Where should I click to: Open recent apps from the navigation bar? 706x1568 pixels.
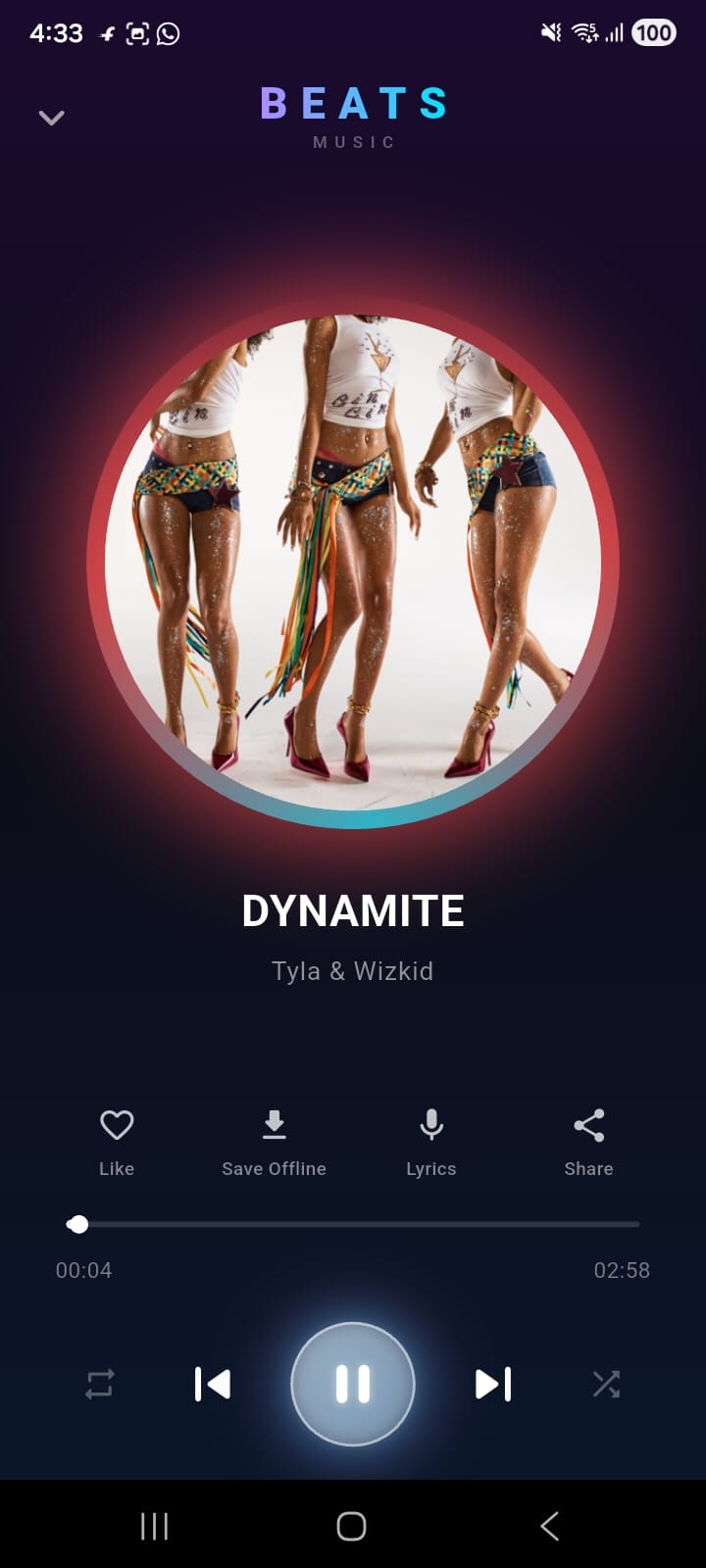154,1526
